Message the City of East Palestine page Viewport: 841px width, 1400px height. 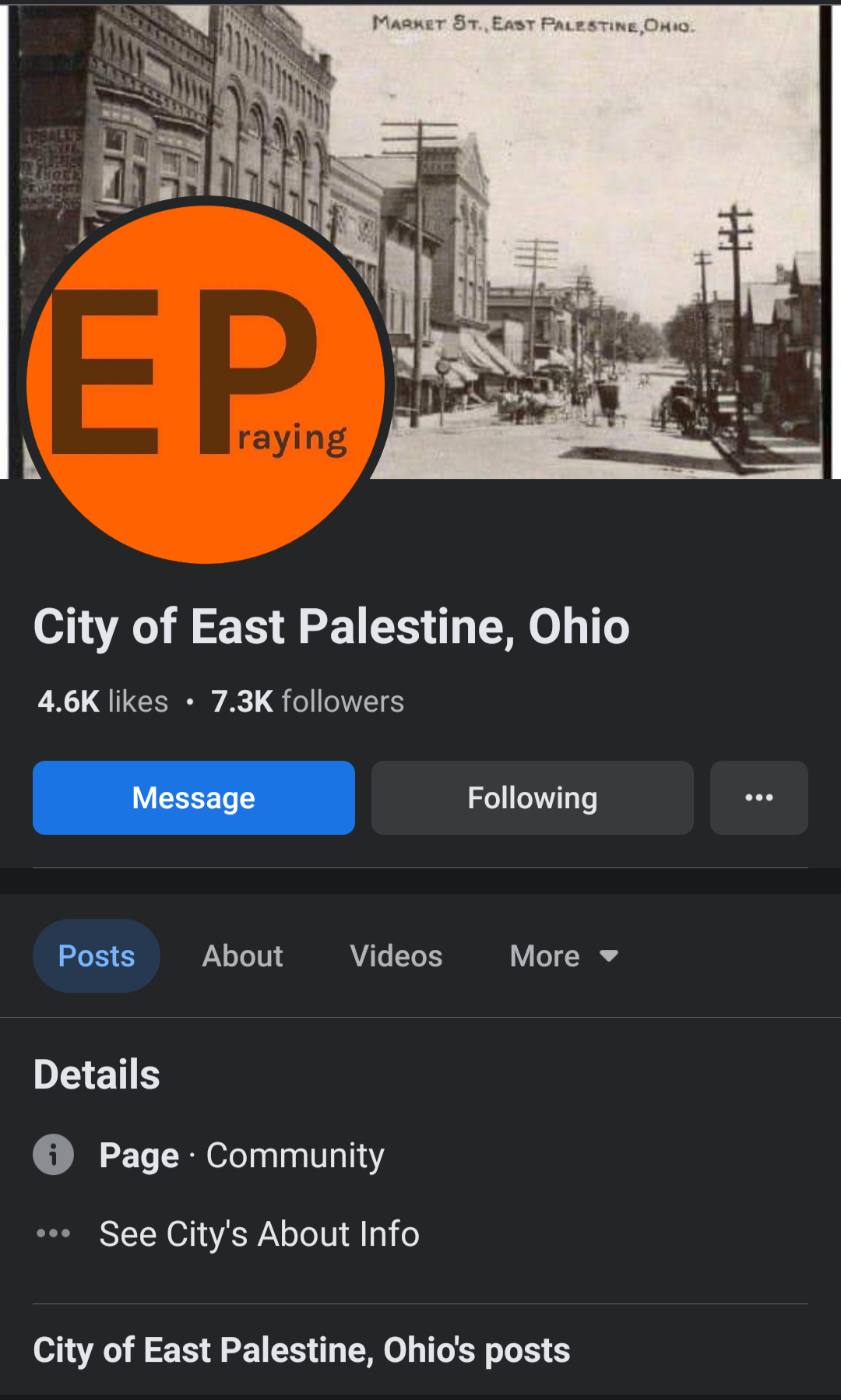tap(194, 797)
